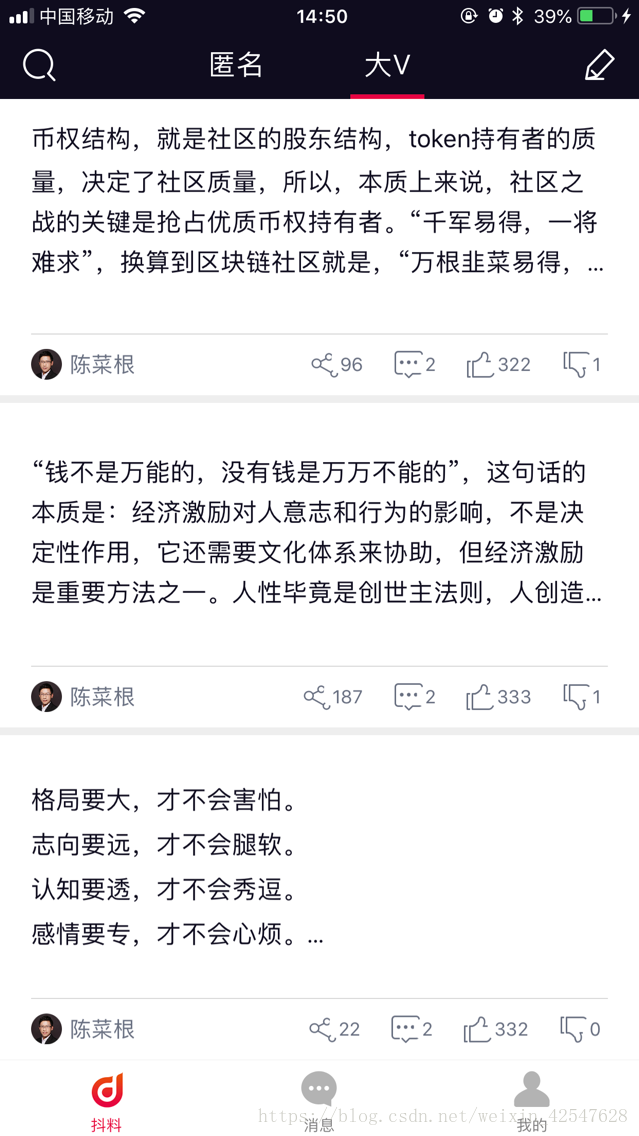Open the 抖料 bottom tab
The width and height of the screenshot is (639, 1136).
click(x=106, y=1100)
